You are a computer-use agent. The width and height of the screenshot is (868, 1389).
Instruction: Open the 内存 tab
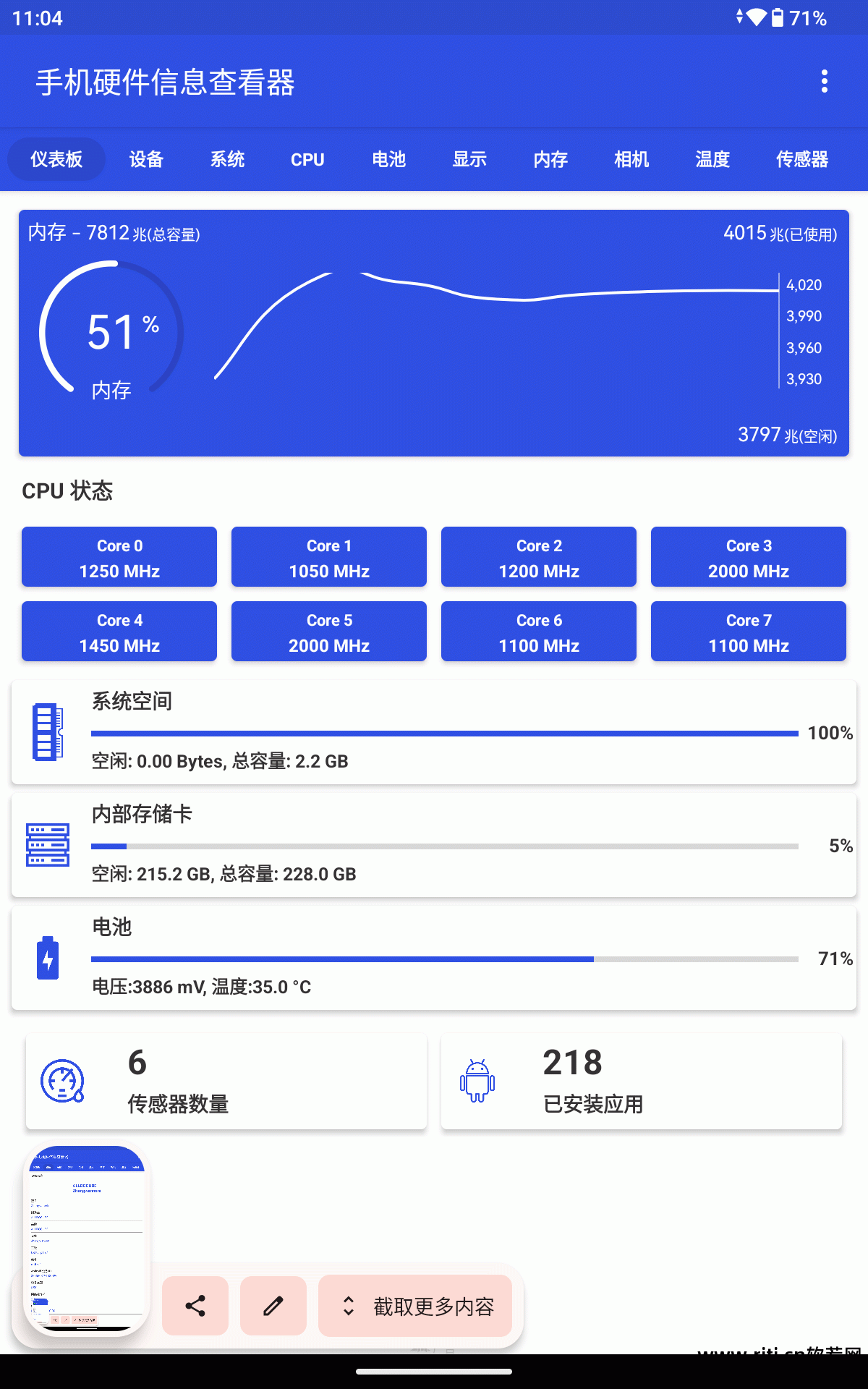(550, 159)
